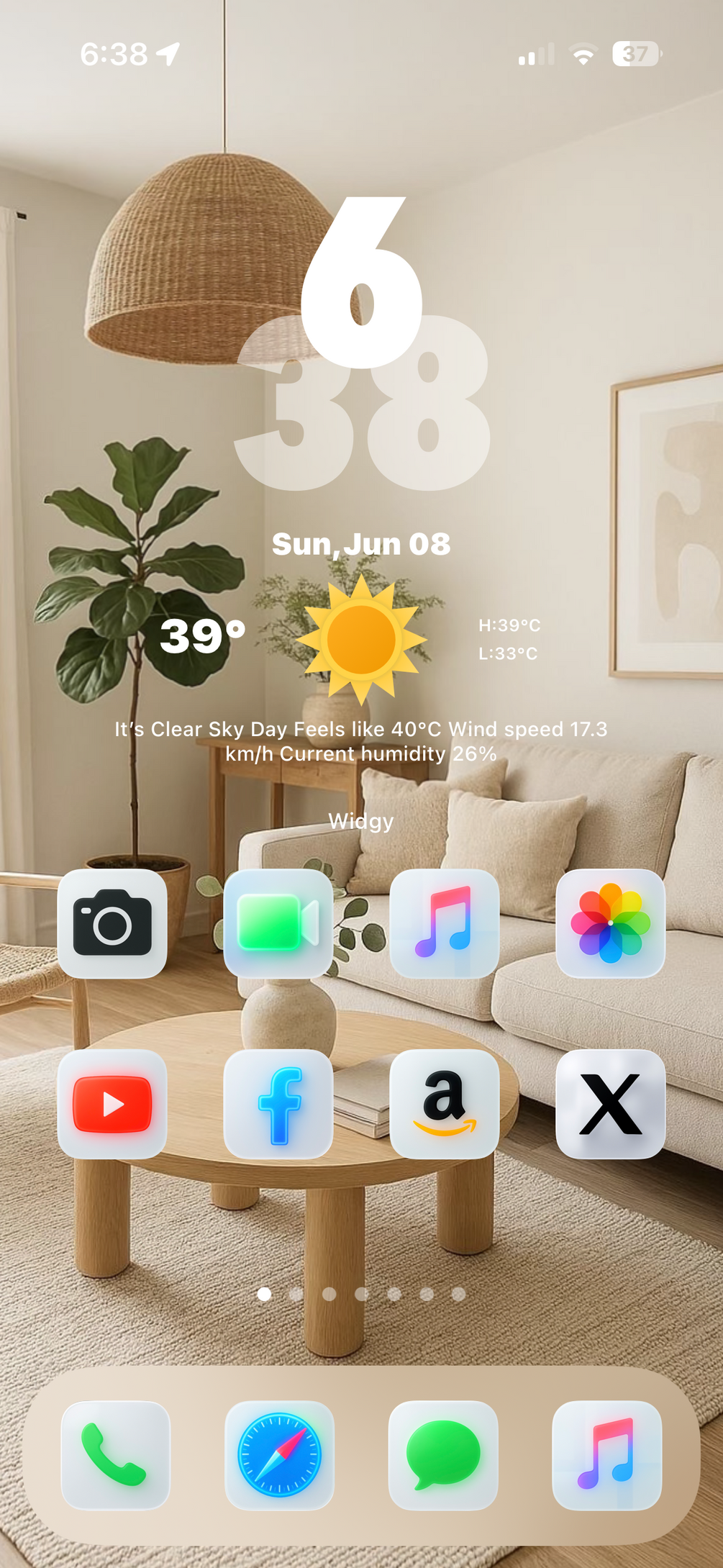The width and height of the screenshot is (723, 1568).
Task: Launch the Safari browser in the dock
Action: tap(279, 1454)
